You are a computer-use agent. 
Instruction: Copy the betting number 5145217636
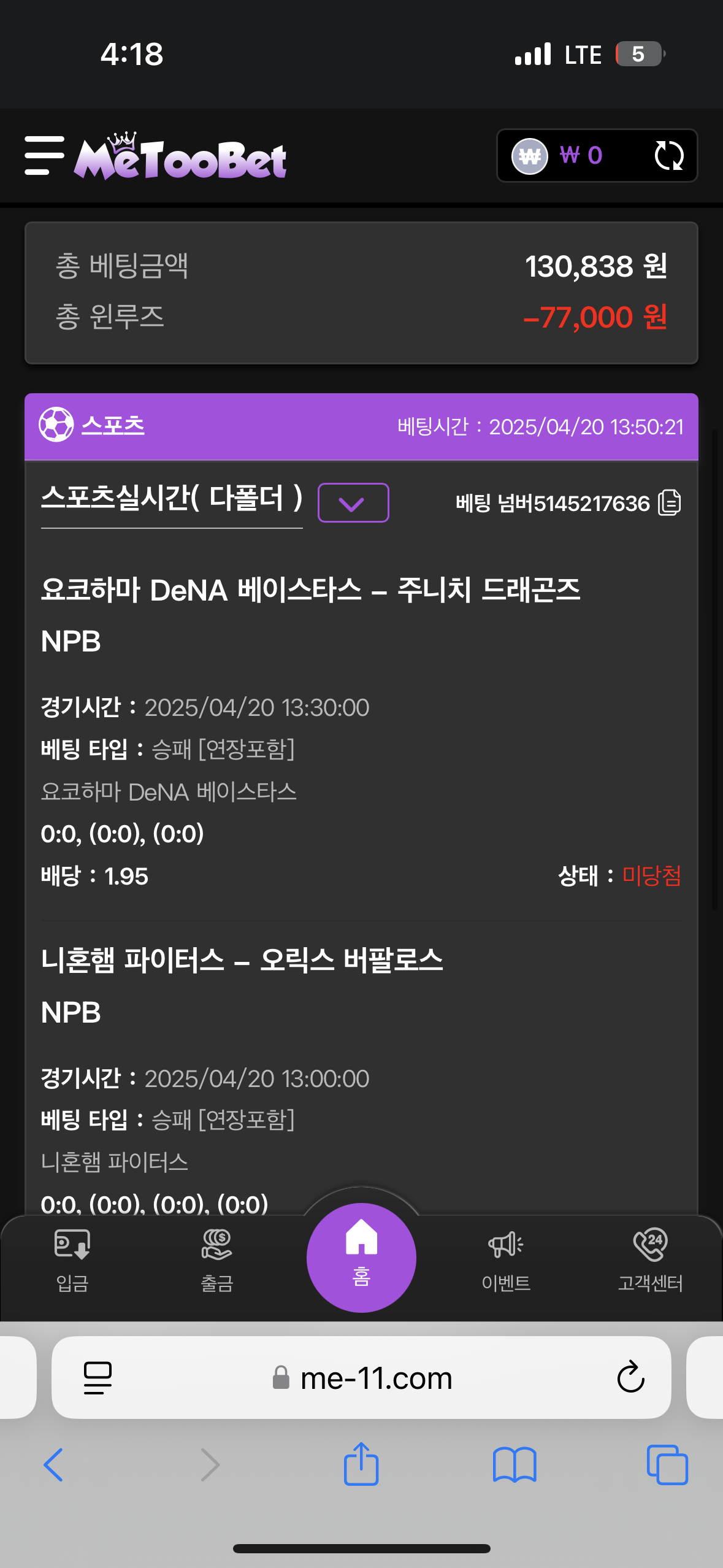coord(670,503)
